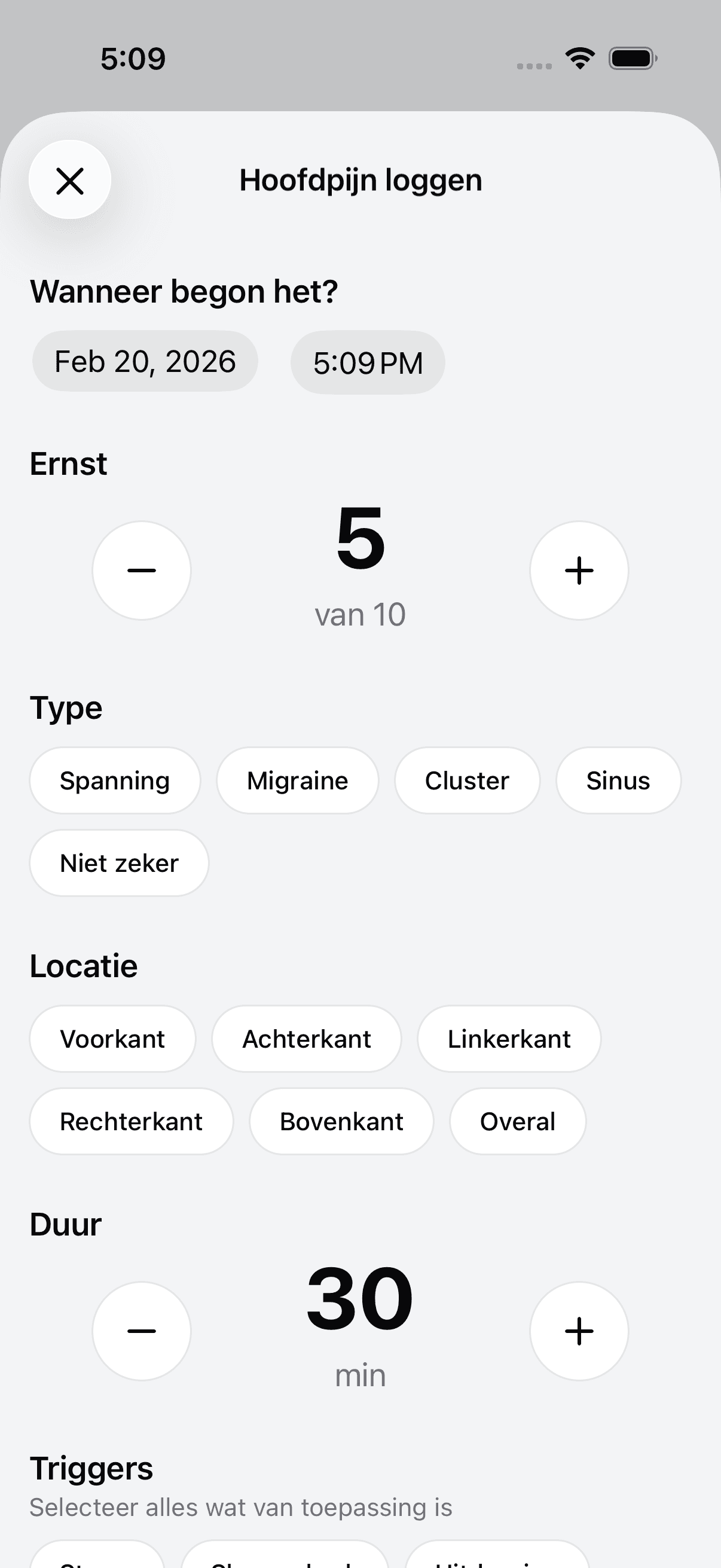Viewport: 721px width, 1568px height.
Task: Open the date selector showing Feb 20, 2026
Action: (145, 361)
